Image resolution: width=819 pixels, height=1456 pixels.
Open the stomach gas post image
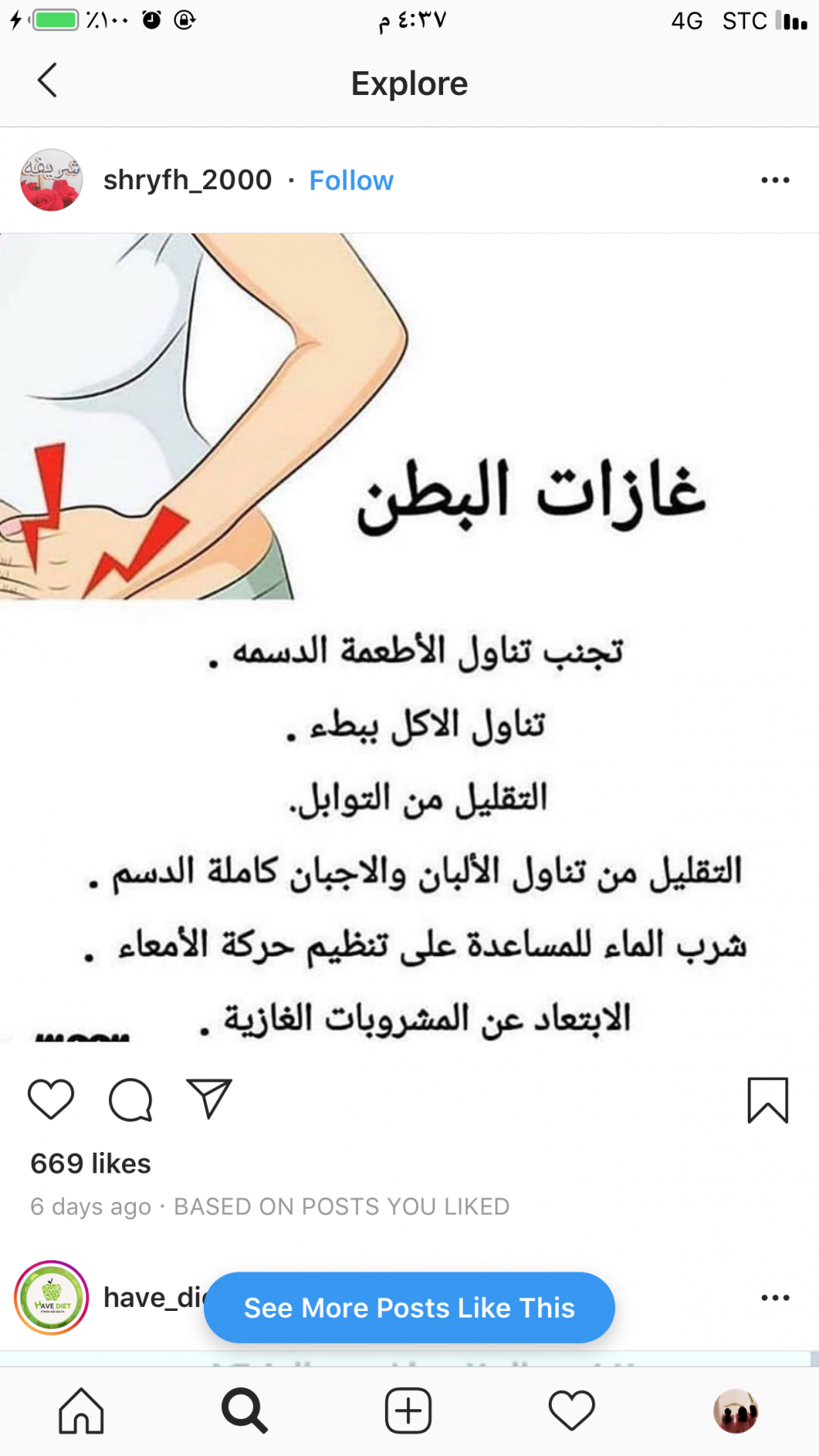pyautogui.click(x=409, y=637)
